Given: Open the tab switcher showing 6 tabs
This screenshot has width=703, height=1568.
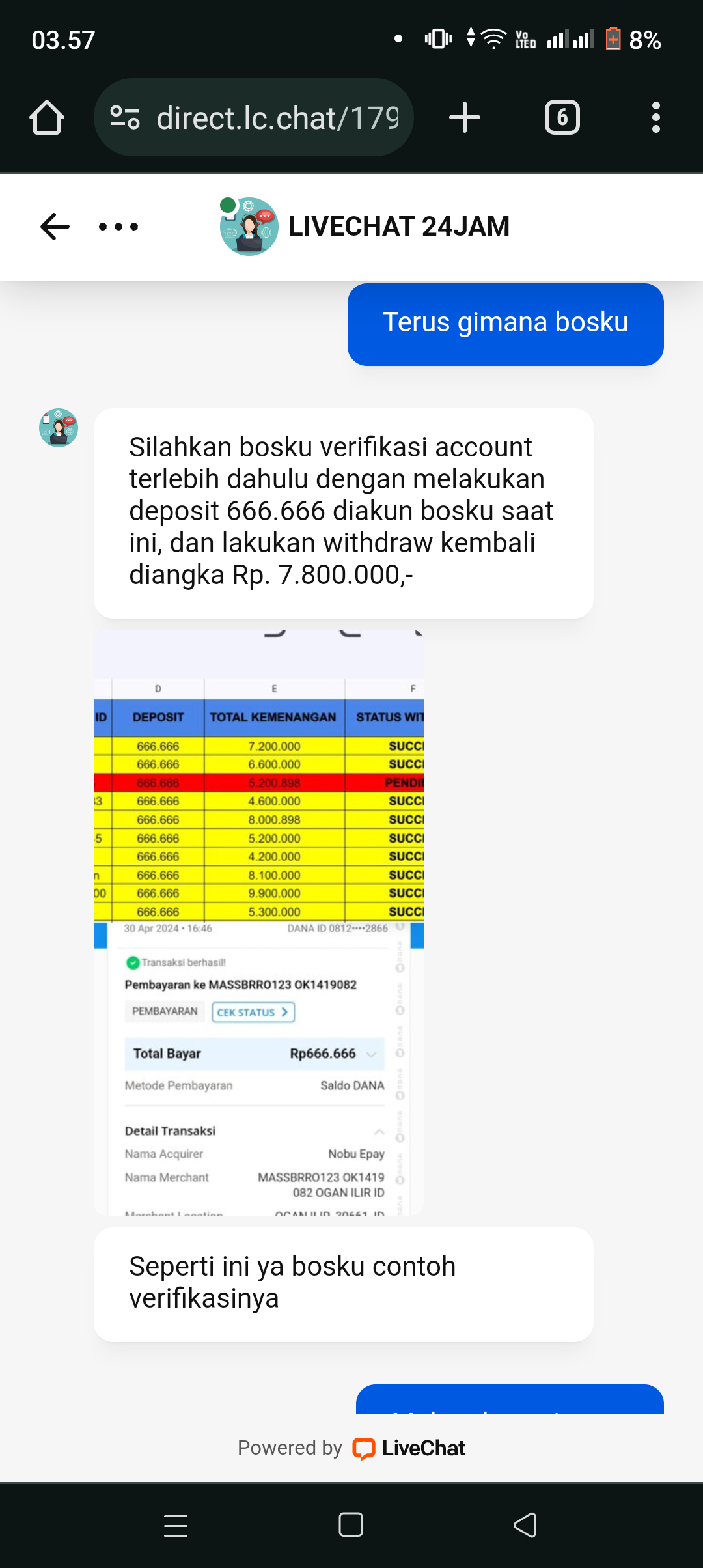Looking at the screenshot, I should coord(562,118).
